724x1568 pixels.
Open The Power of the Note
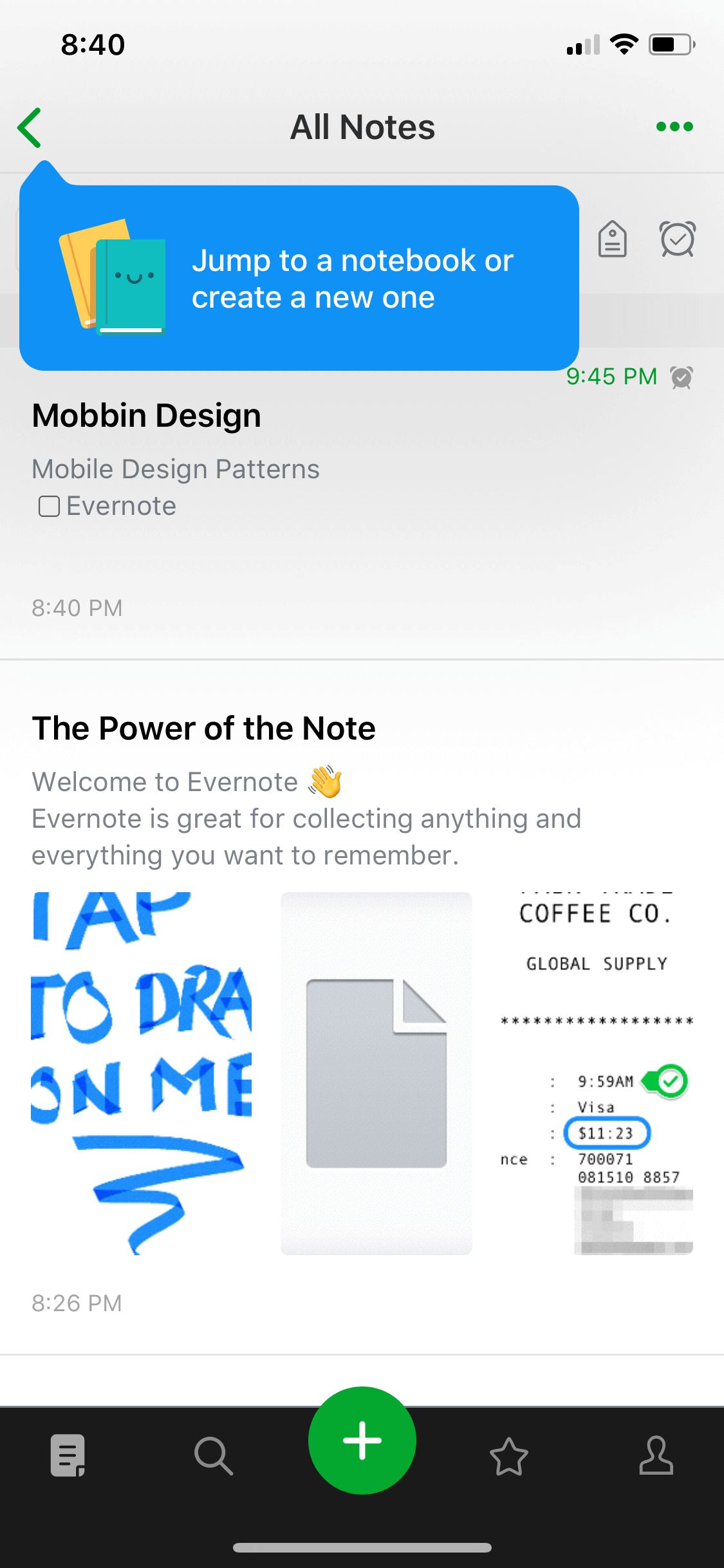[x=362, y=1007]
